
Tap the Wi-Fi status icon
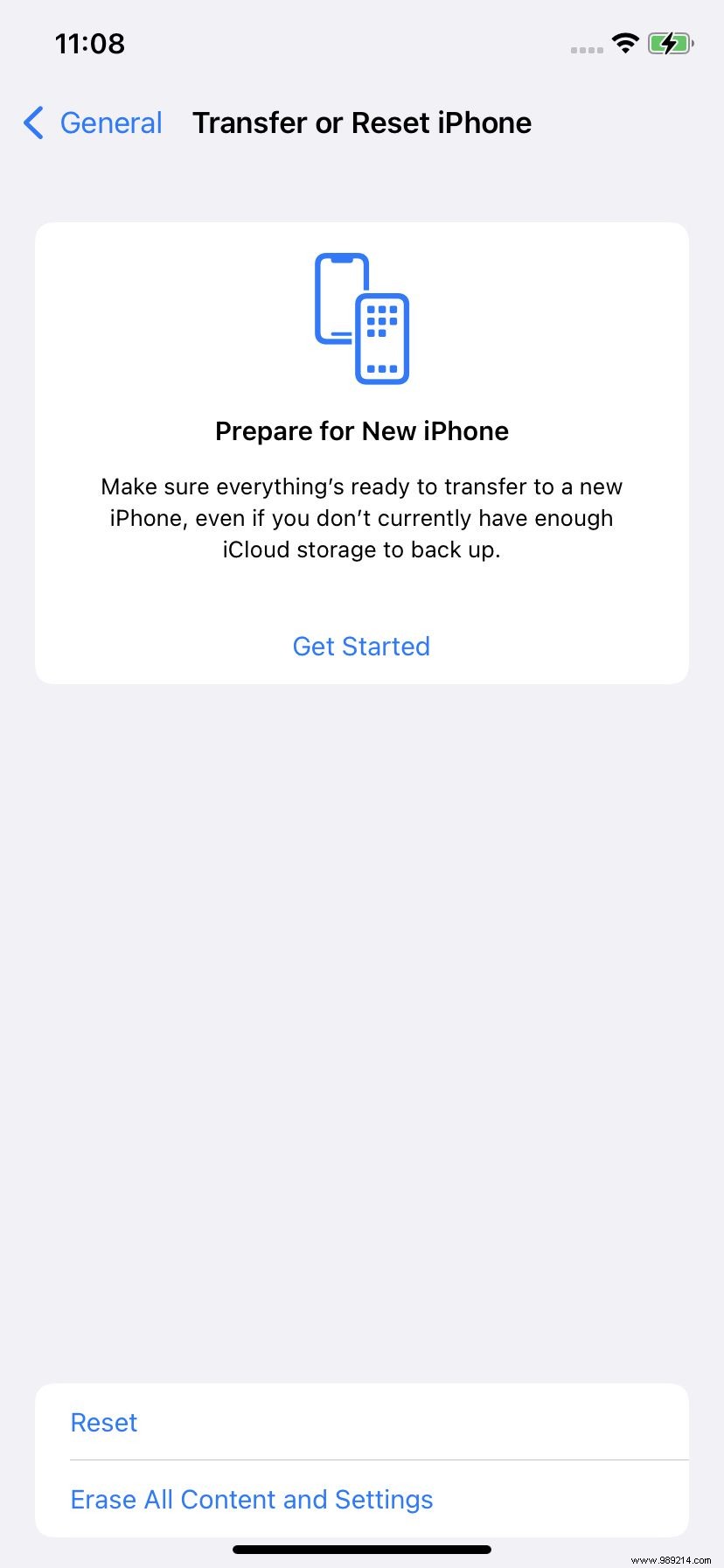tap(625, 43)
